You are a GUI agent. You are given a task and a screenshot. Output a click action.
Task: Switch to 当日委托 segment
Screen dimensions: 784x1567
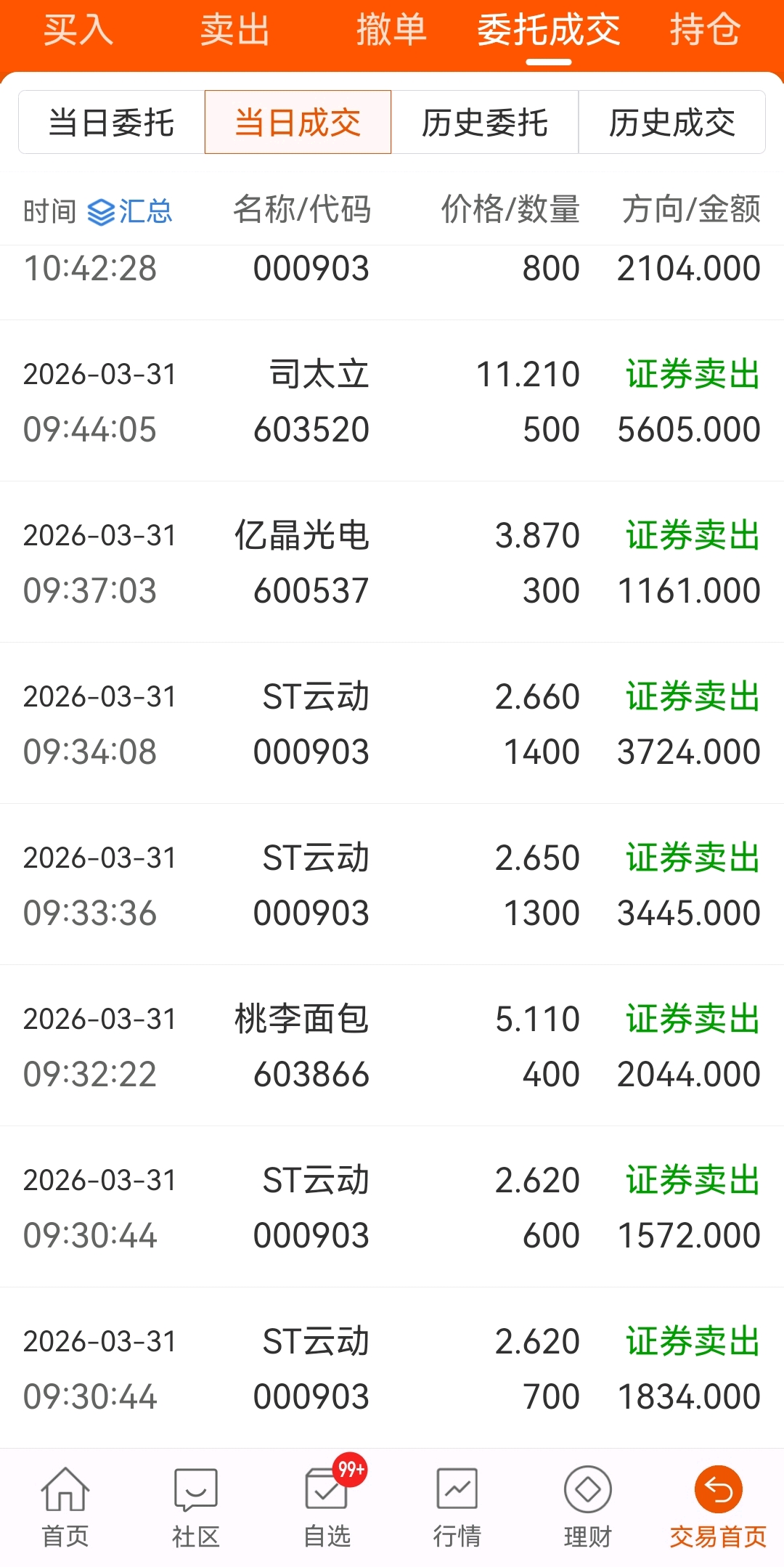tap(111, 122)
